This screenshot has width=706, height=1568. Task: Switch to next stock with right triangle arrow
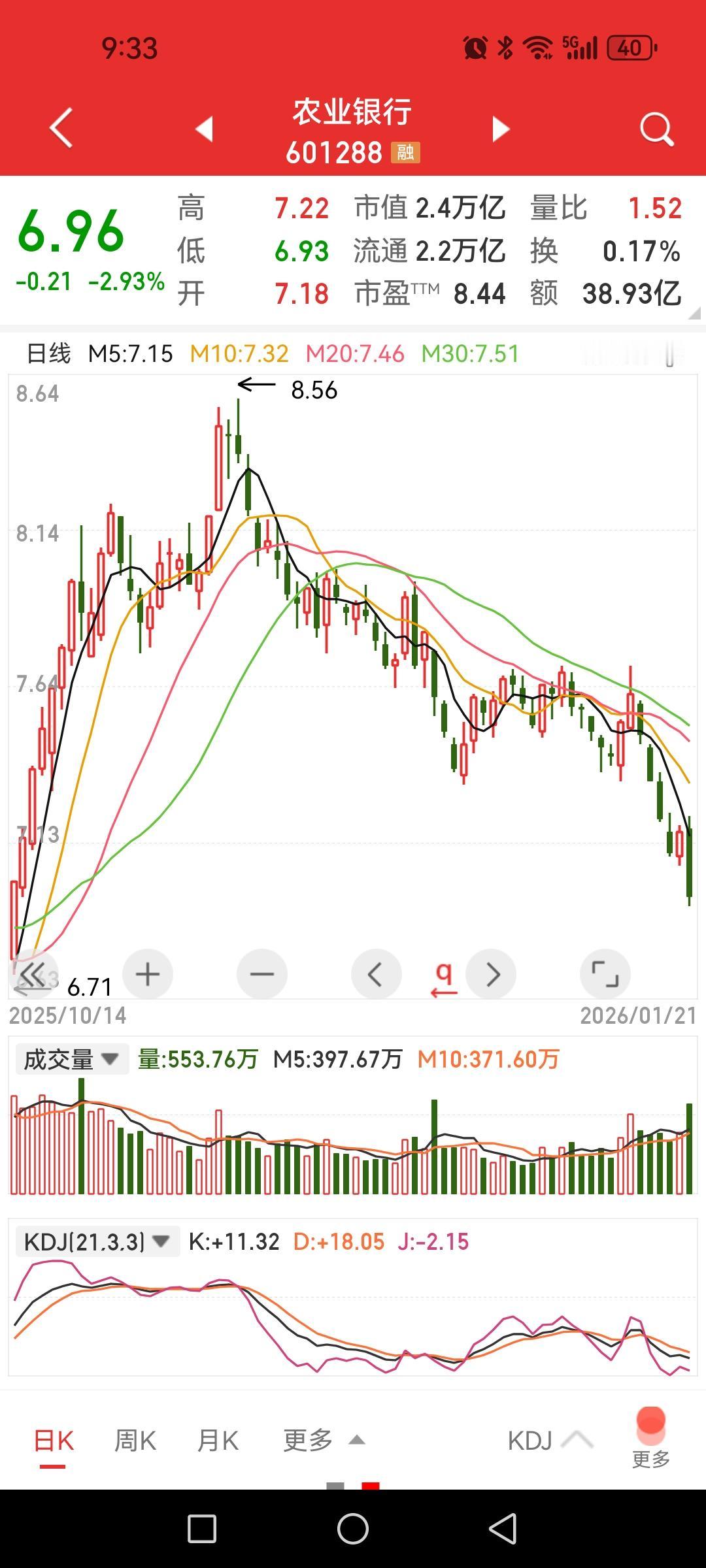tap(499, 129)
